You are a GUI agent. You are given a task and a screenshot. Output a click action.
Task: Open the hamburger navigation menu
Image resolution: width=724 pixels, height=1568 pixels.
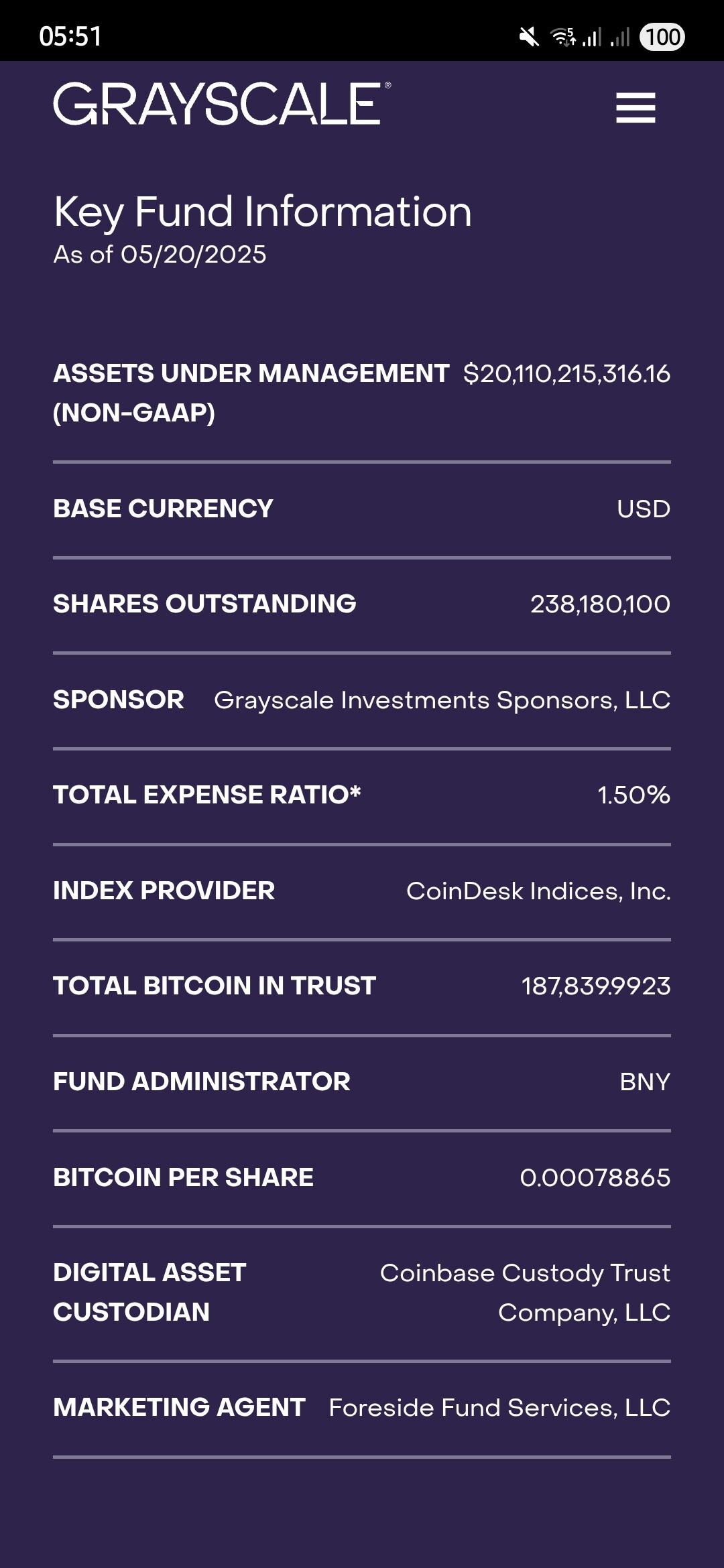coord(636,107)
